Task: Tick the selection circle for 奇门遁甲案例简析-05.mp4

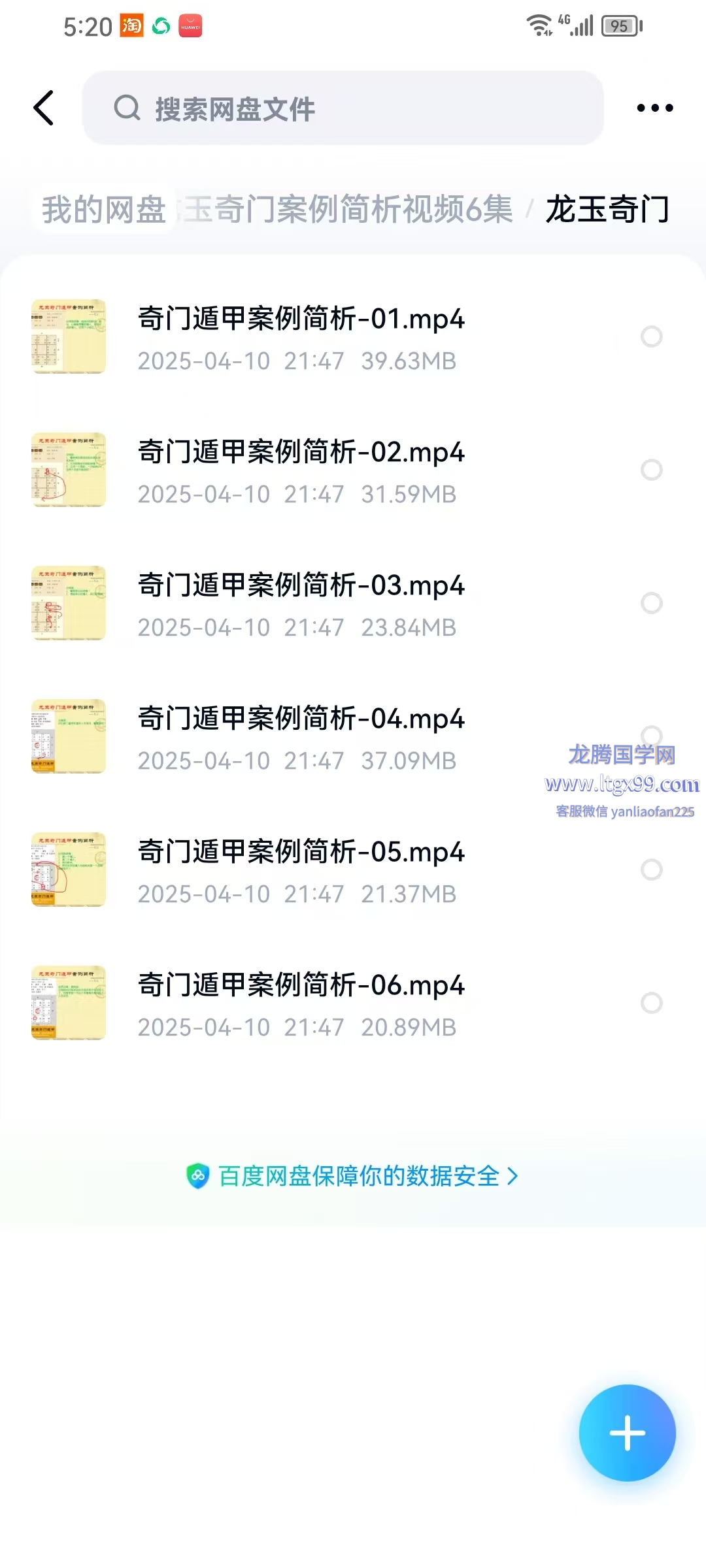Action: click(651, 870)
